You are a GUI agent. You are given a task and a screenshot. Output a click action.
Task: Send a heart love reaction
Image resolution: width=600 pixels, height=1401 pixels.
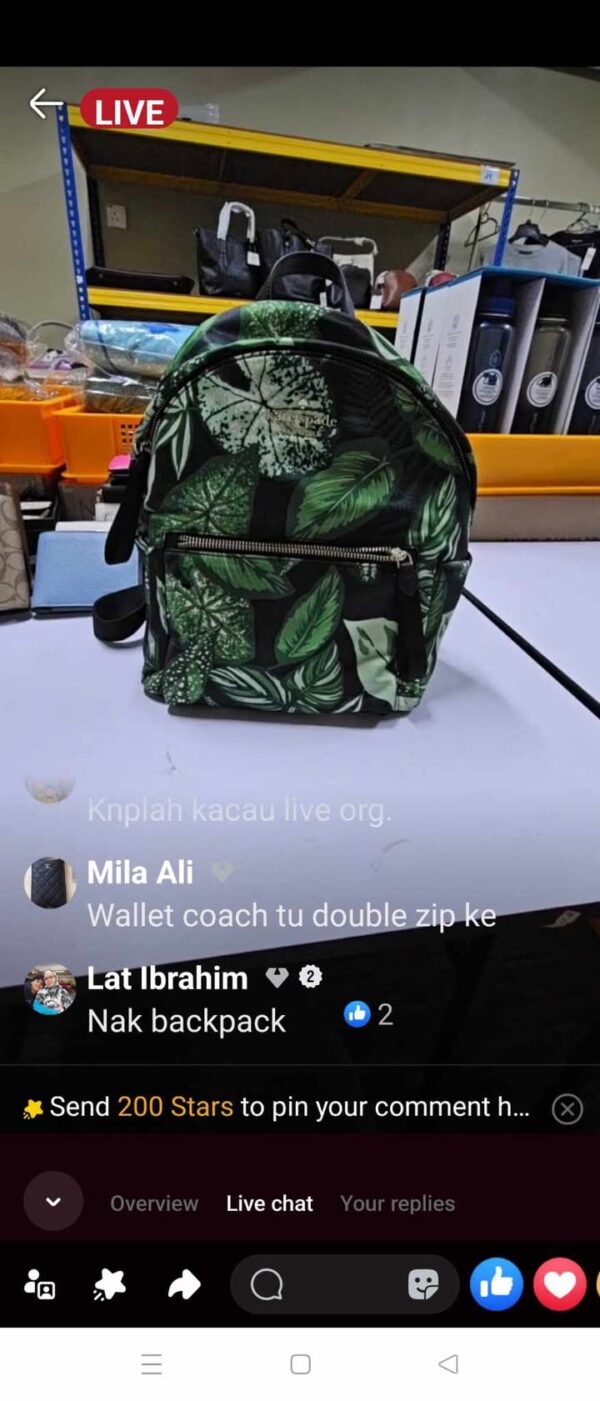click(x=559, y=1285)
